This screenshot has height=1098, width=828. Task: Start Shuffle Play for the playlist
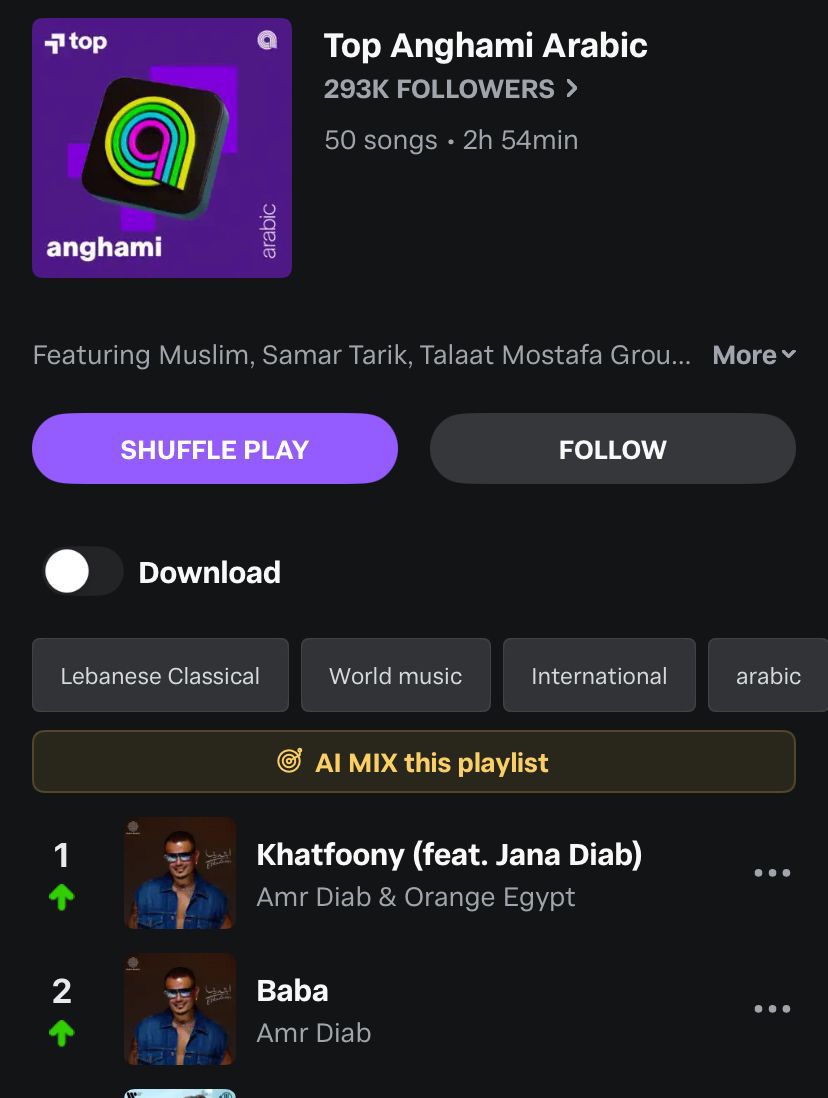coord(214,449)
